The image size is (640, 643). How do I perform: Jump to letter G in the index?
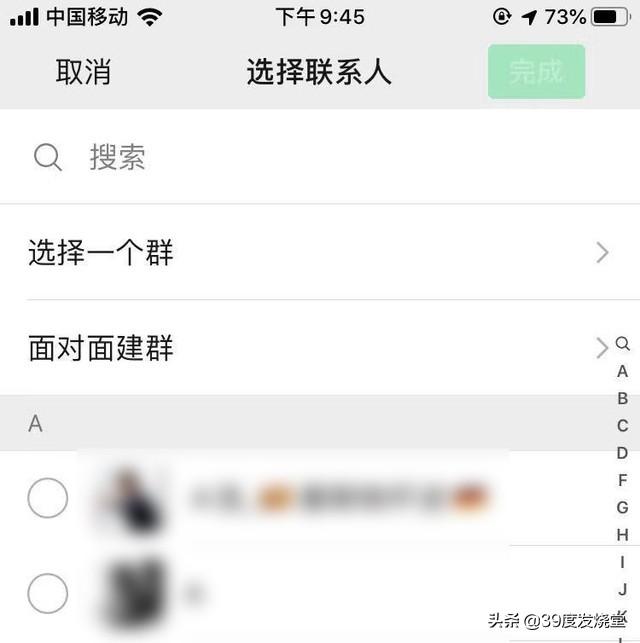pos(622,507)
